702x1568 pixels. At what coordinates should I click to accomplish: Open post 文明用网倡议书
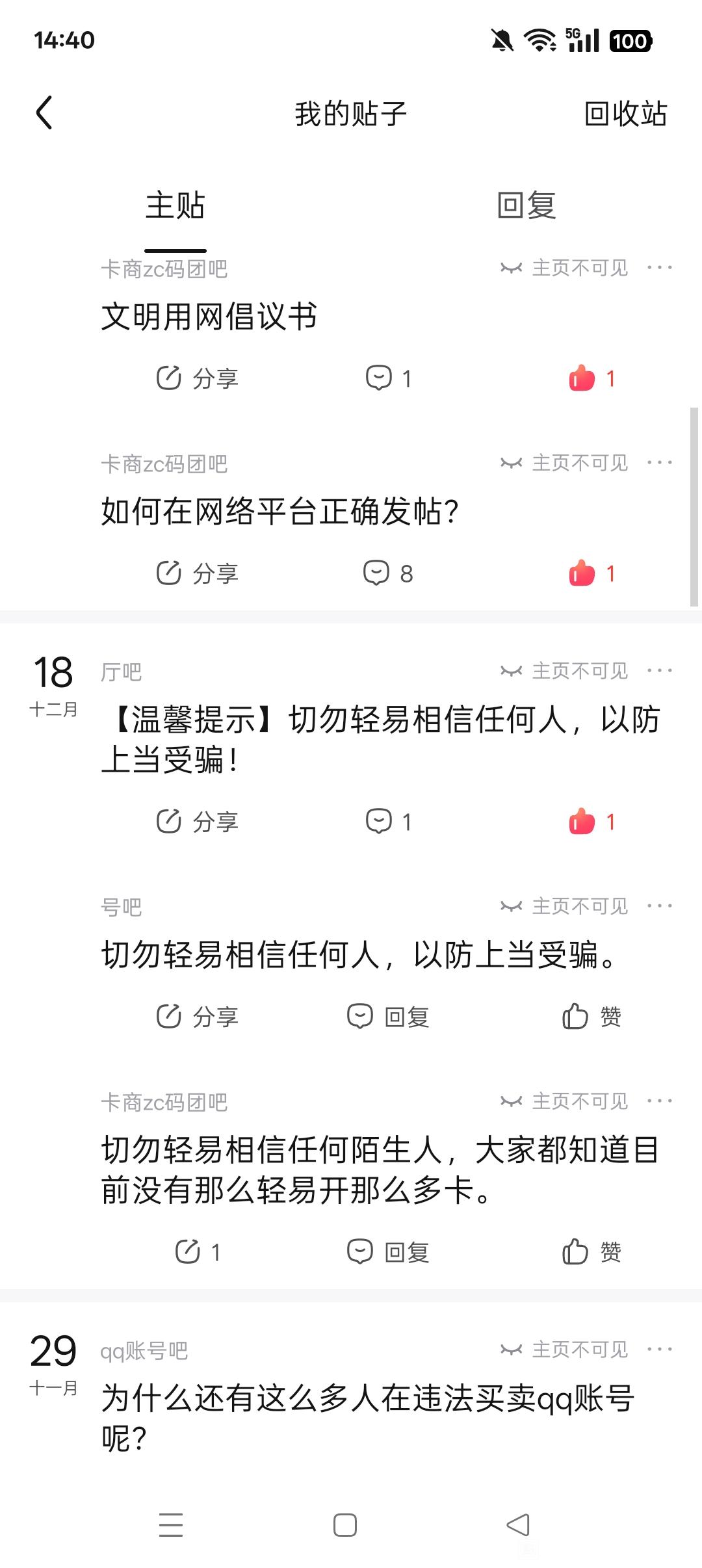pyautogui.click(x=209, y=317)
